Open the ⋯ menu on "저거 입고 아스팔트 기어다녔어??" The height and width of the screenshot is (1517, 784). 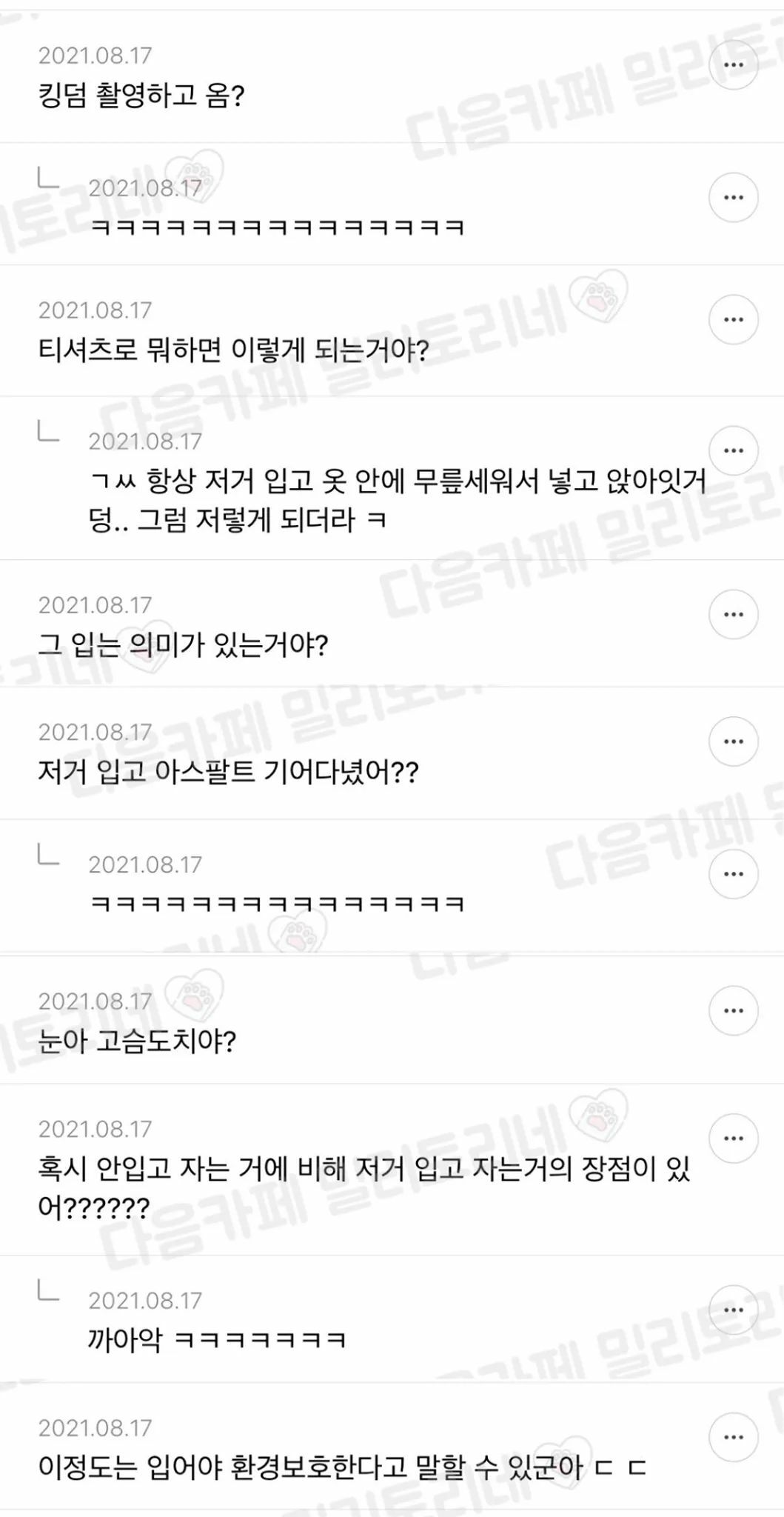[x=733, y=741]
